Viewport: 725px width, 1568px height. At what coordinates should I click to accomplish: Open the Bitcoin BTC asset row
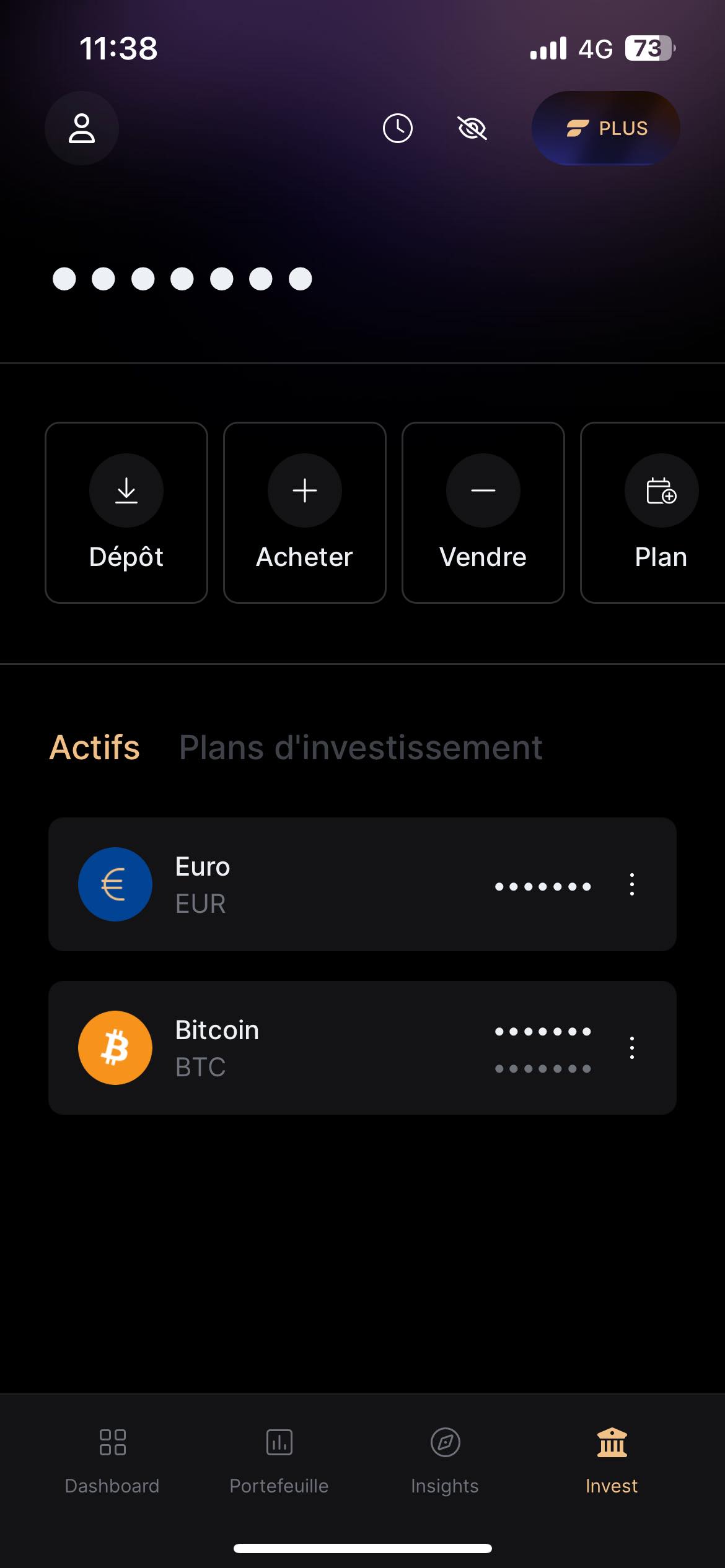click(x=362, y=1048)
